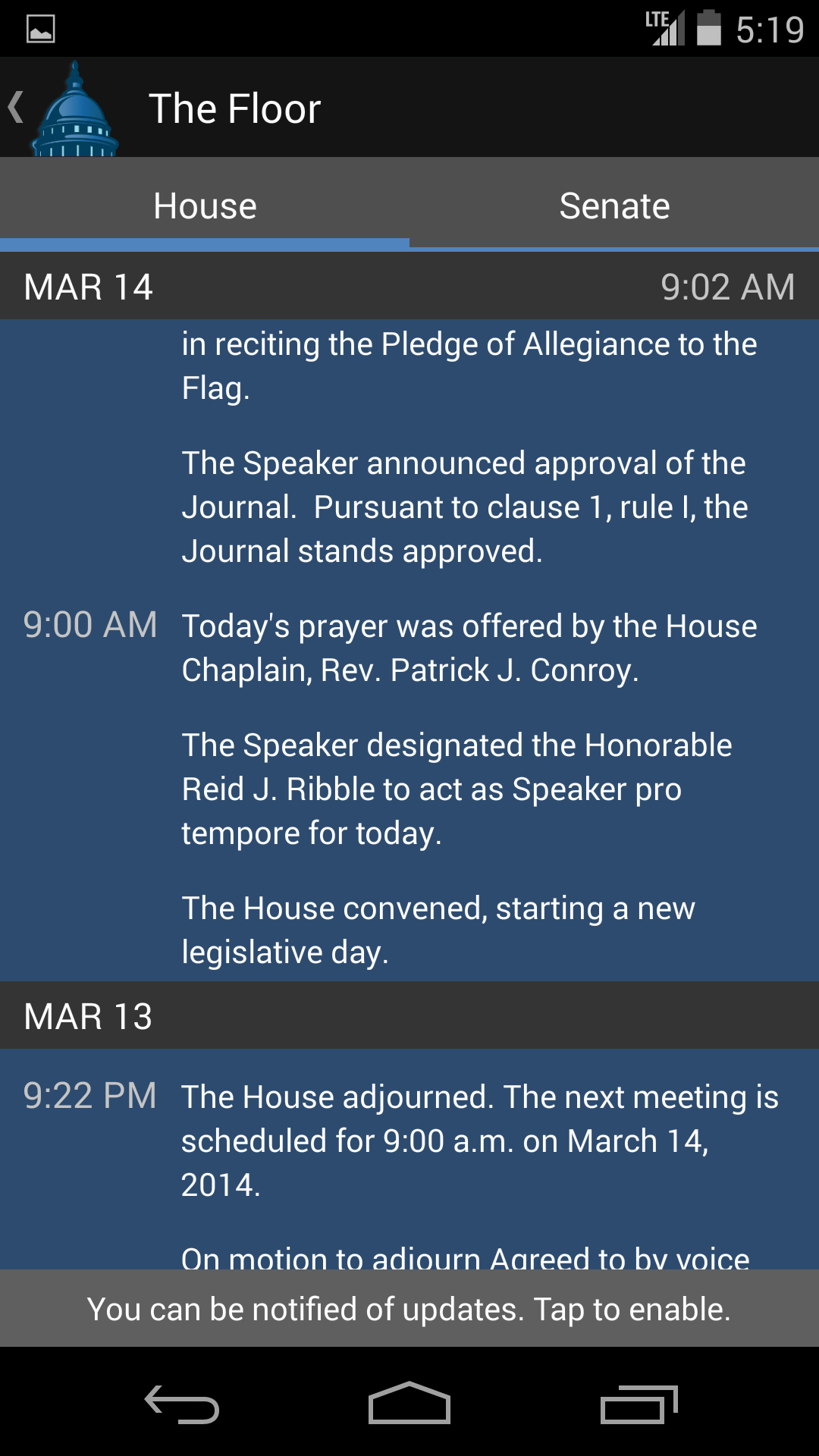Expand the 9:02 AM timestamp entry
This screenshot has width=819, height=1456.
[728, 287]
